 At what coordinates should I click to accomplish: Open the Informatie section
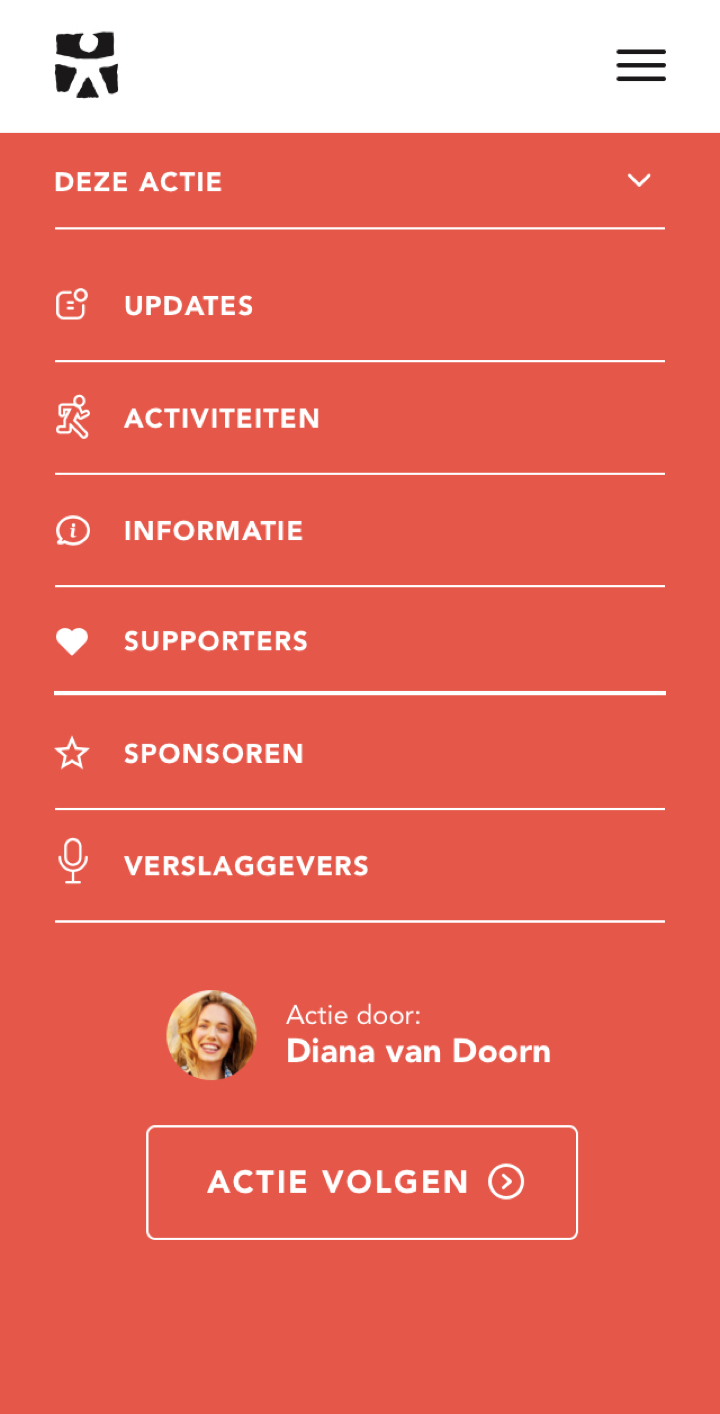[x=213, y=530]
